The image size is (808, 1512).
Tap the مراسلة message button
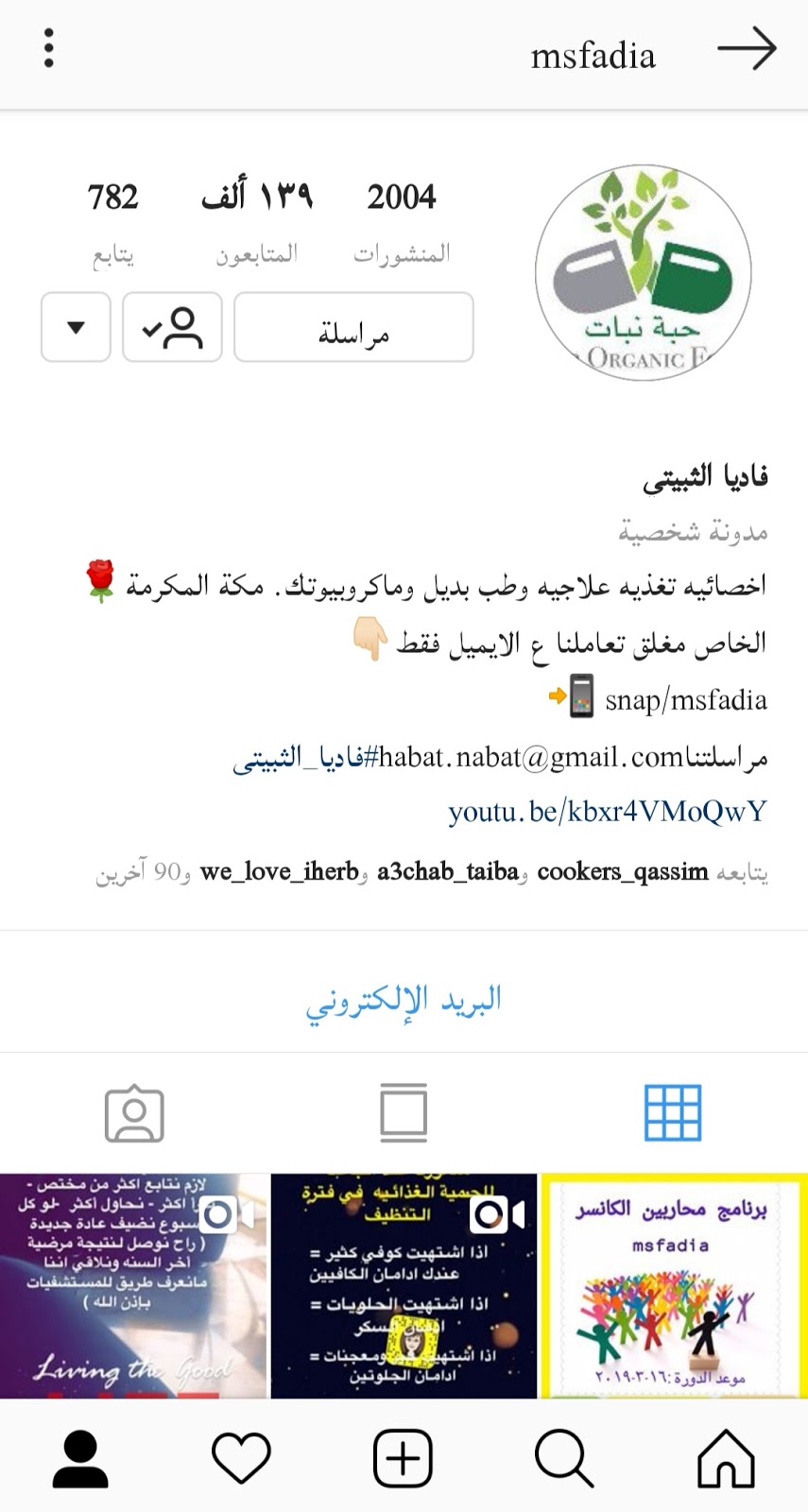point(353,327)
